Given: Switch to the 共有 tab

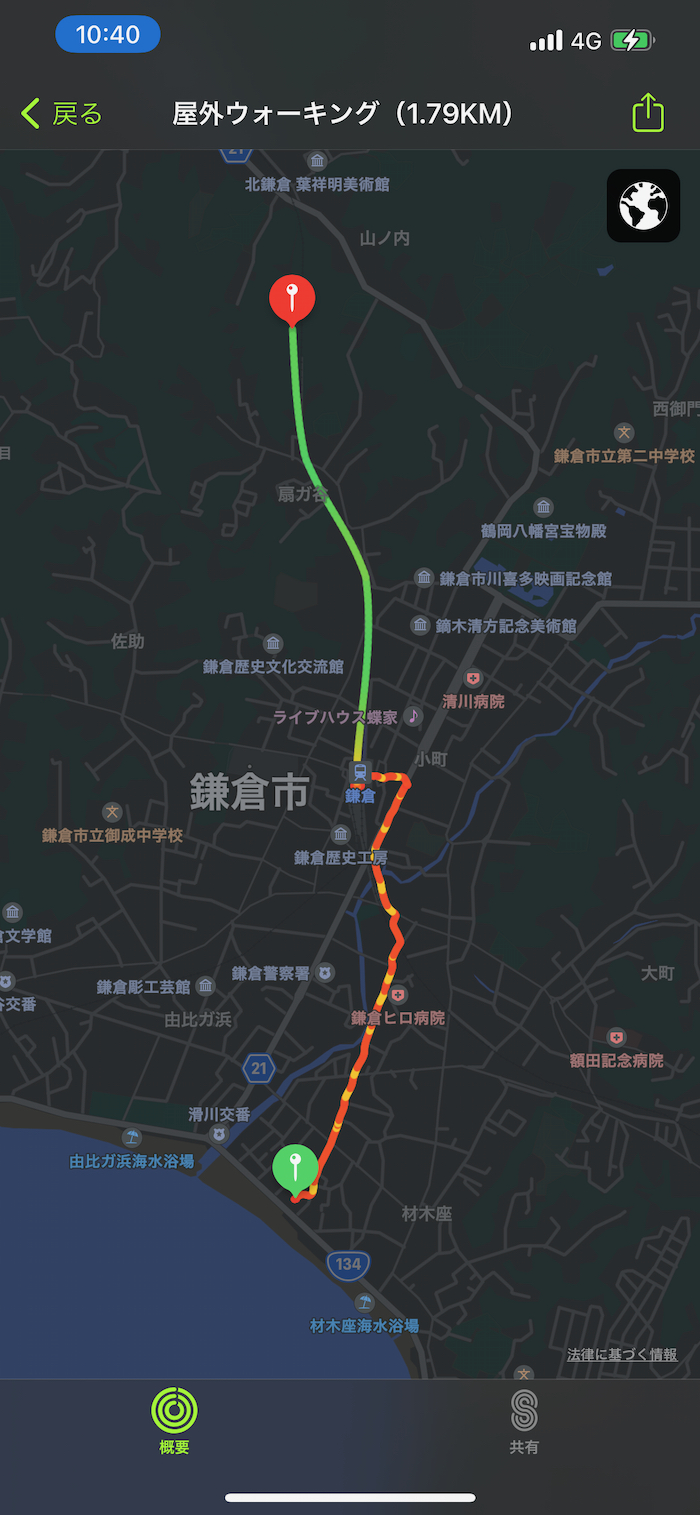Looking at the screenshot, I should [524, 1420].
